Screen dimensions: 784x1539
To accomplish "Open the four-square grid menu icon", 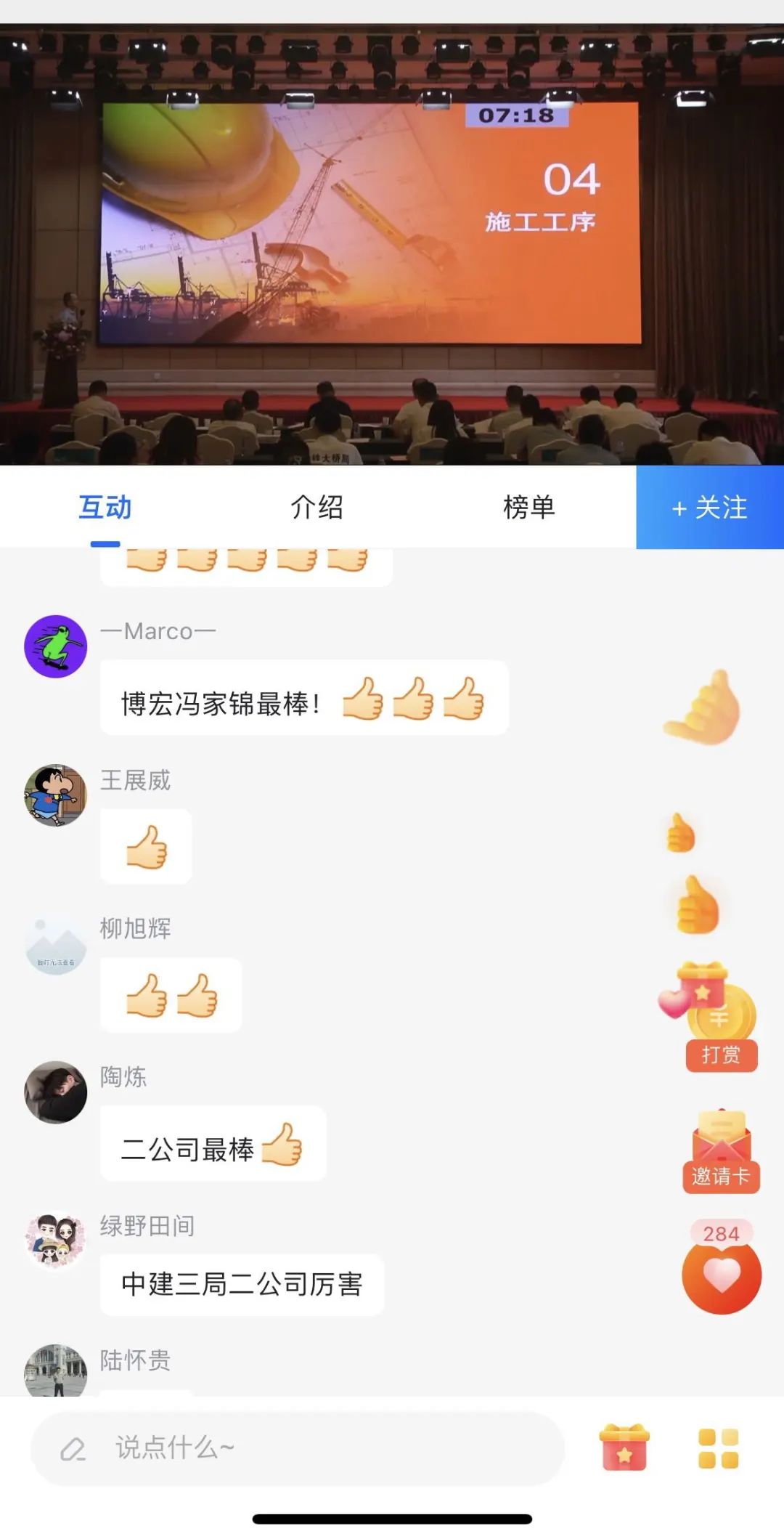I will (x=718, y=1448).
